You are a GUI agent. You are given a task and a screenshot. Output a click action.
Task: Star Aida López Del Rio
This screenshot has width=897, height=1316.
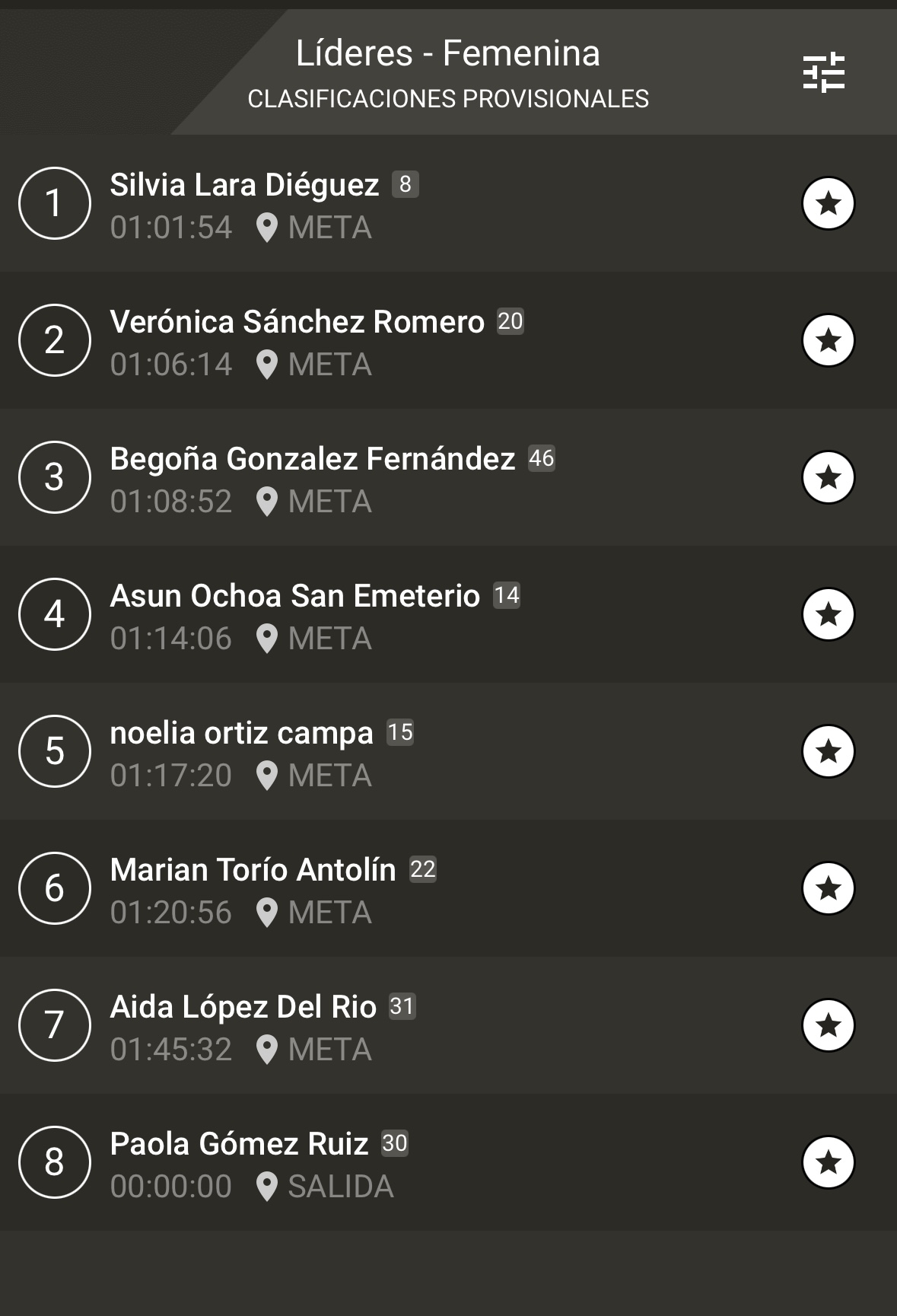[829, 1025]
